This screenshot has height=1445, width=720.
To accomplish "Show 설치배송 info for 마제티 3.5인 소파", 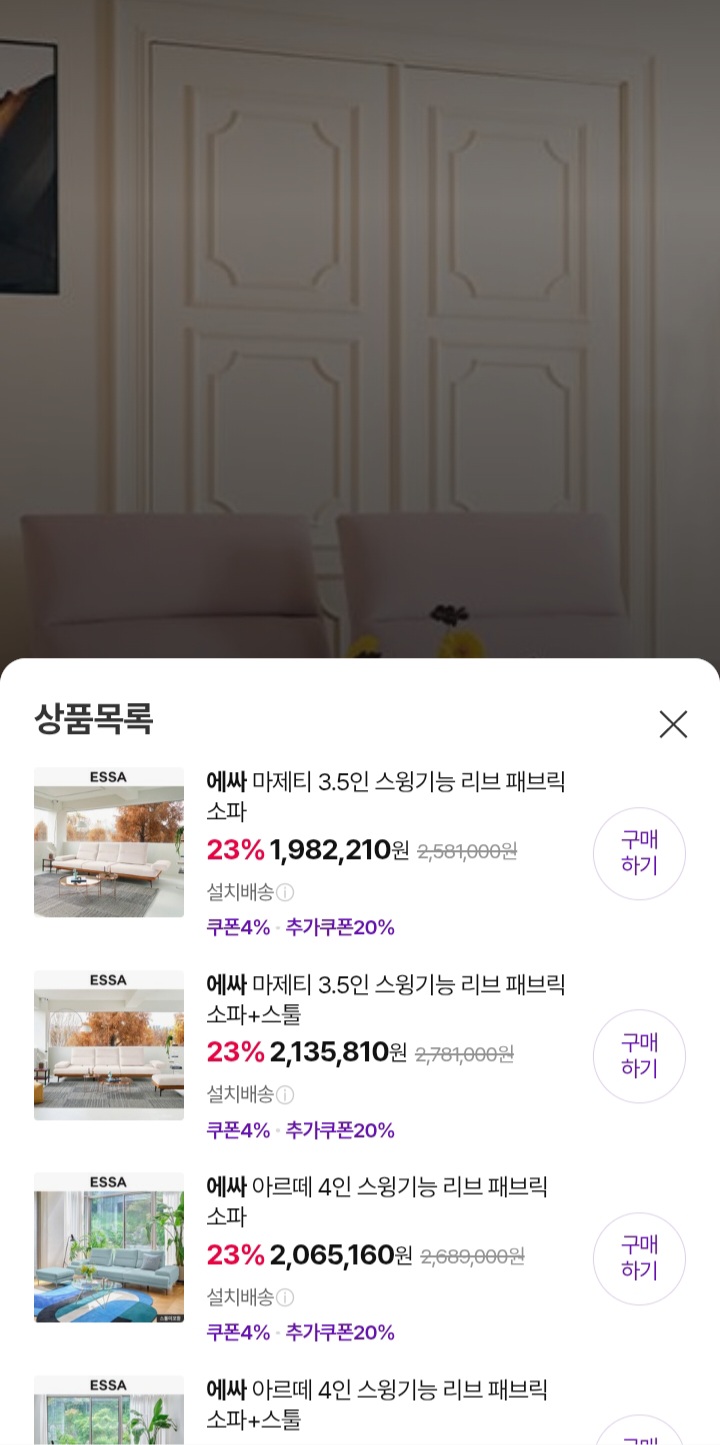I will (285, 892).
